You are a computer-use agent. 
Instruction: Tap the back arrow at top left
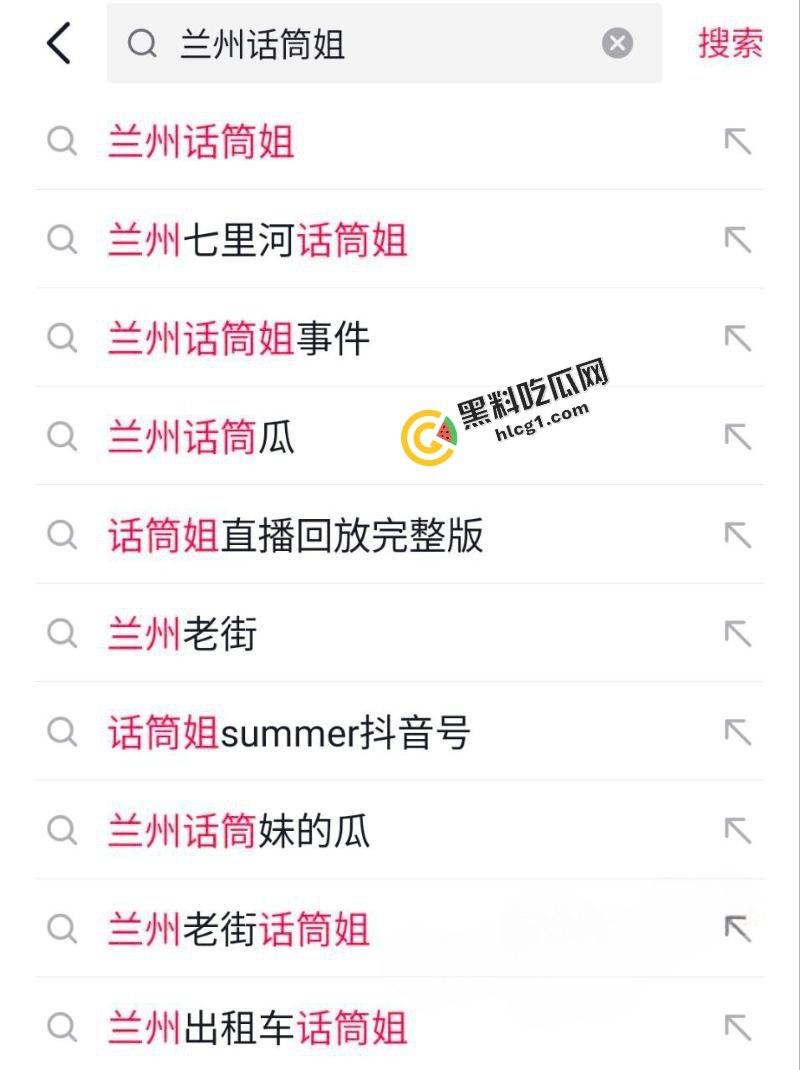tap(57, 43)
